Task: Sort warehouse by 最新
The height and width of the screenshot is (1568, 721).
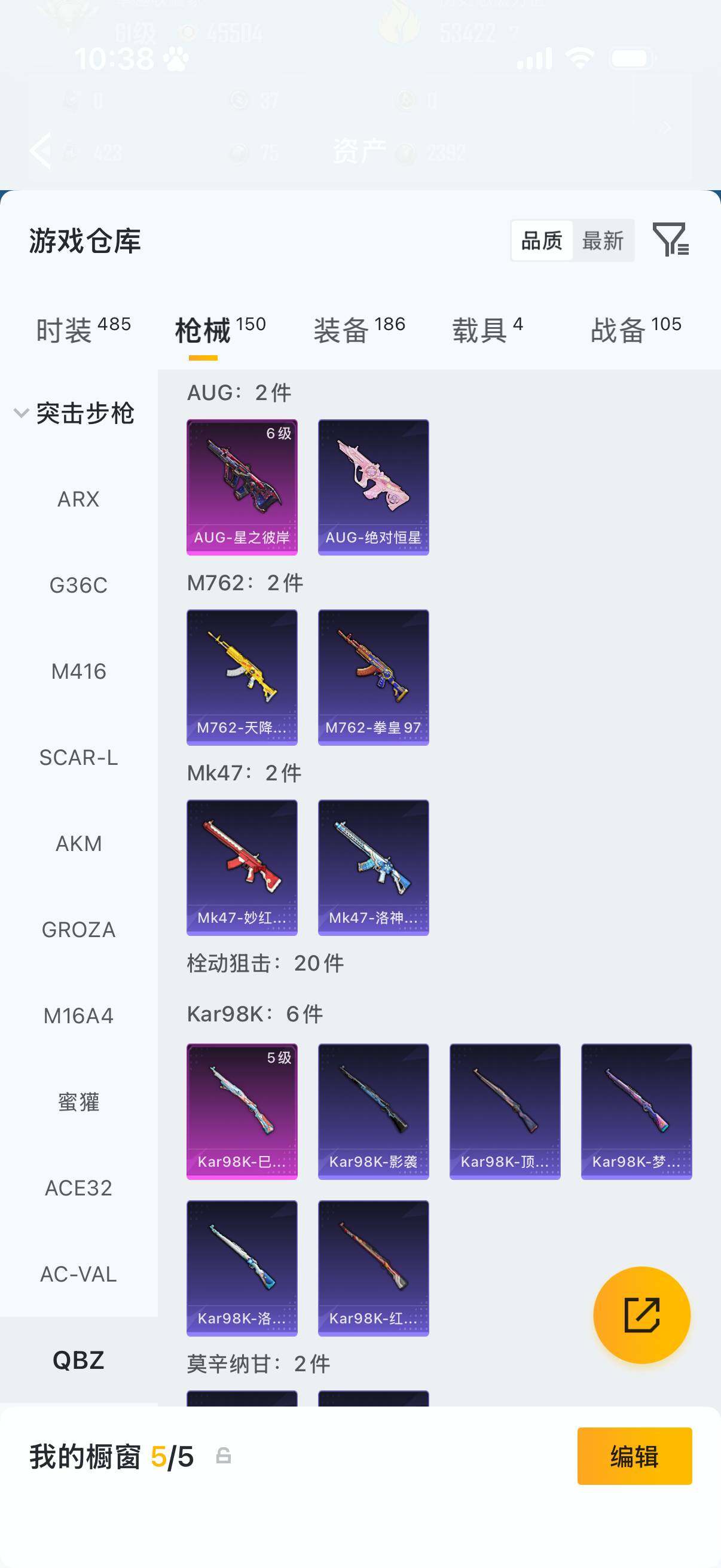Action: pos(603,241)
